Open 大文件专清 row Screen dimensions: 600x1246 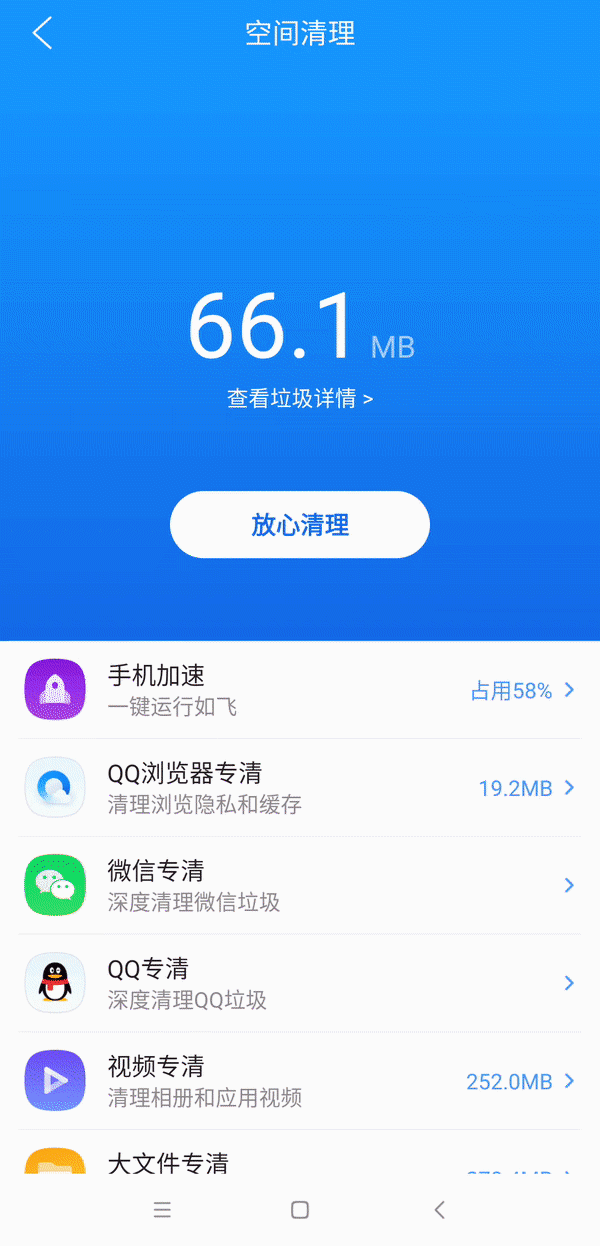pyautogui.click(x=300, y=1152)
